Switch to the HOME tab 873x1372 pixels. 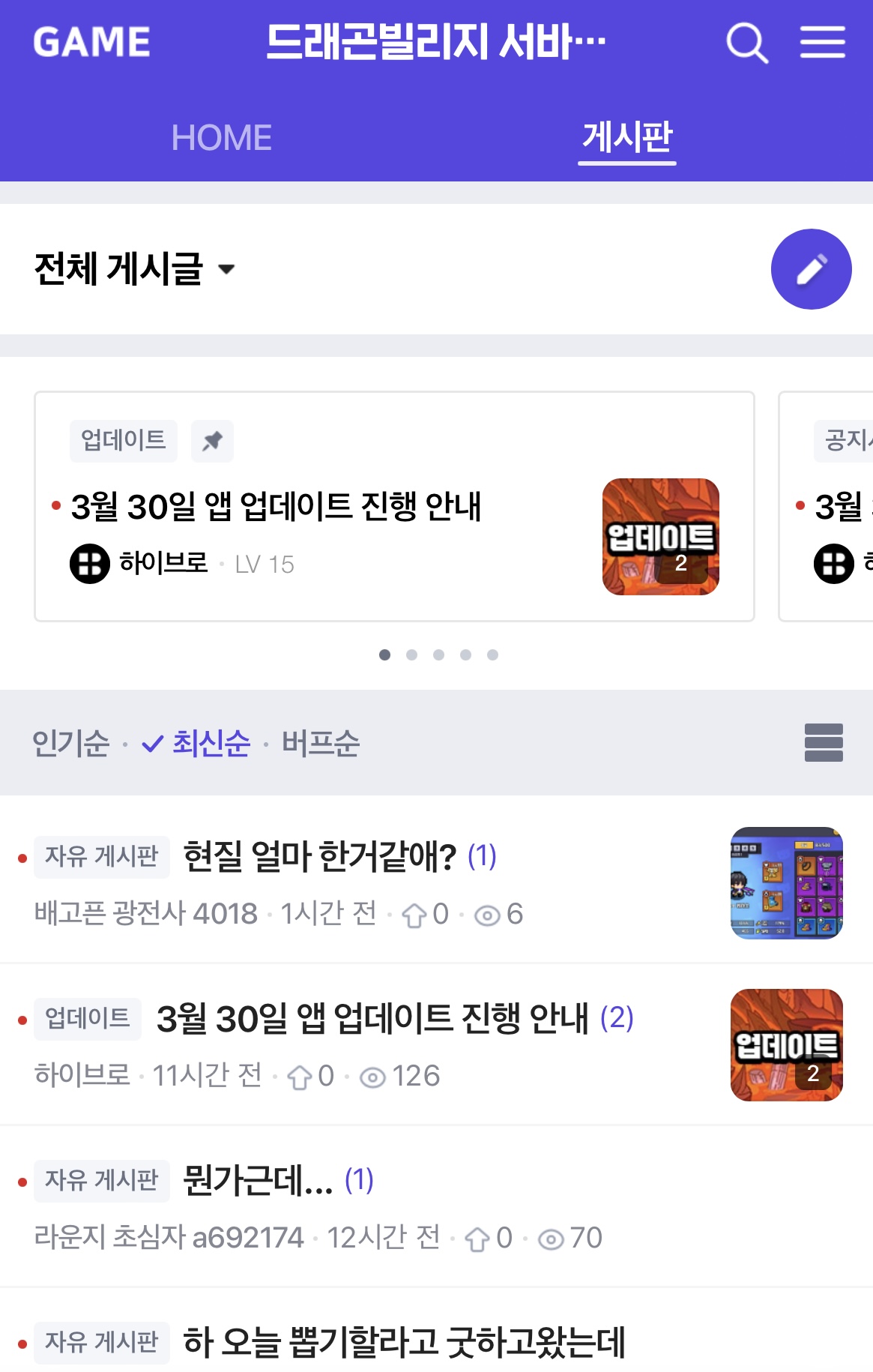click(x=221, y=138)
